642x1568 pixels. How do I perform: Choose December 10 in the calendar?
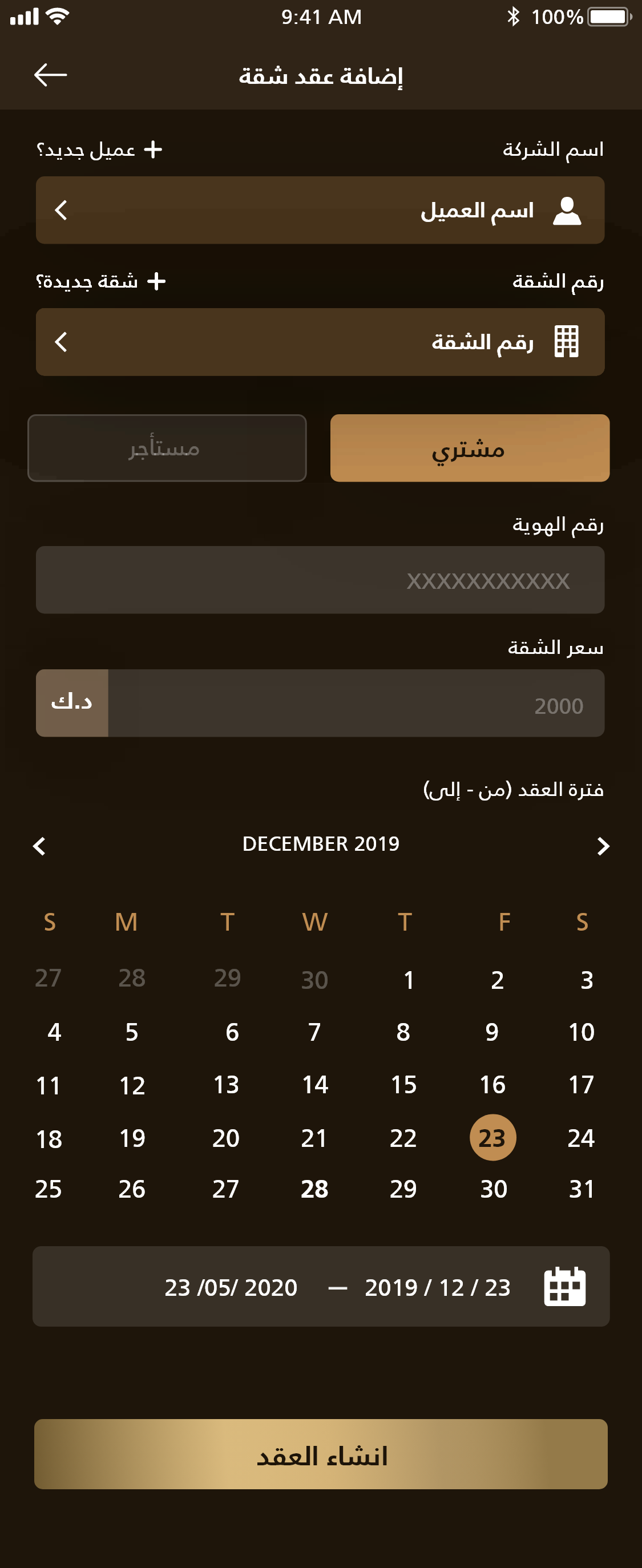pos(581,1032)
